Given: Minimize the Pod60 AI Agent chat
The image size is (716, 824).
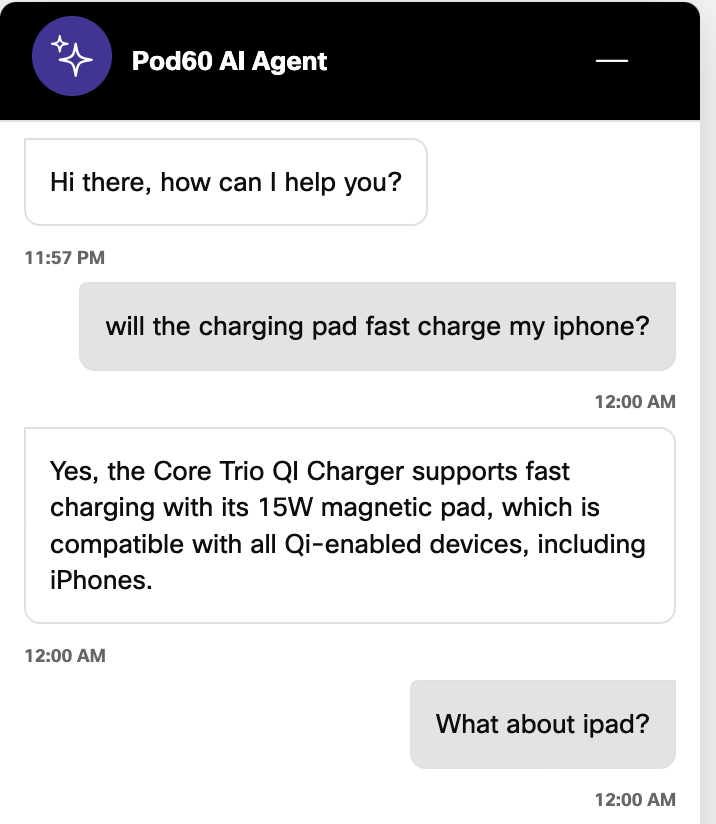Looking at the screenshot, I should (x=611, y=61).
